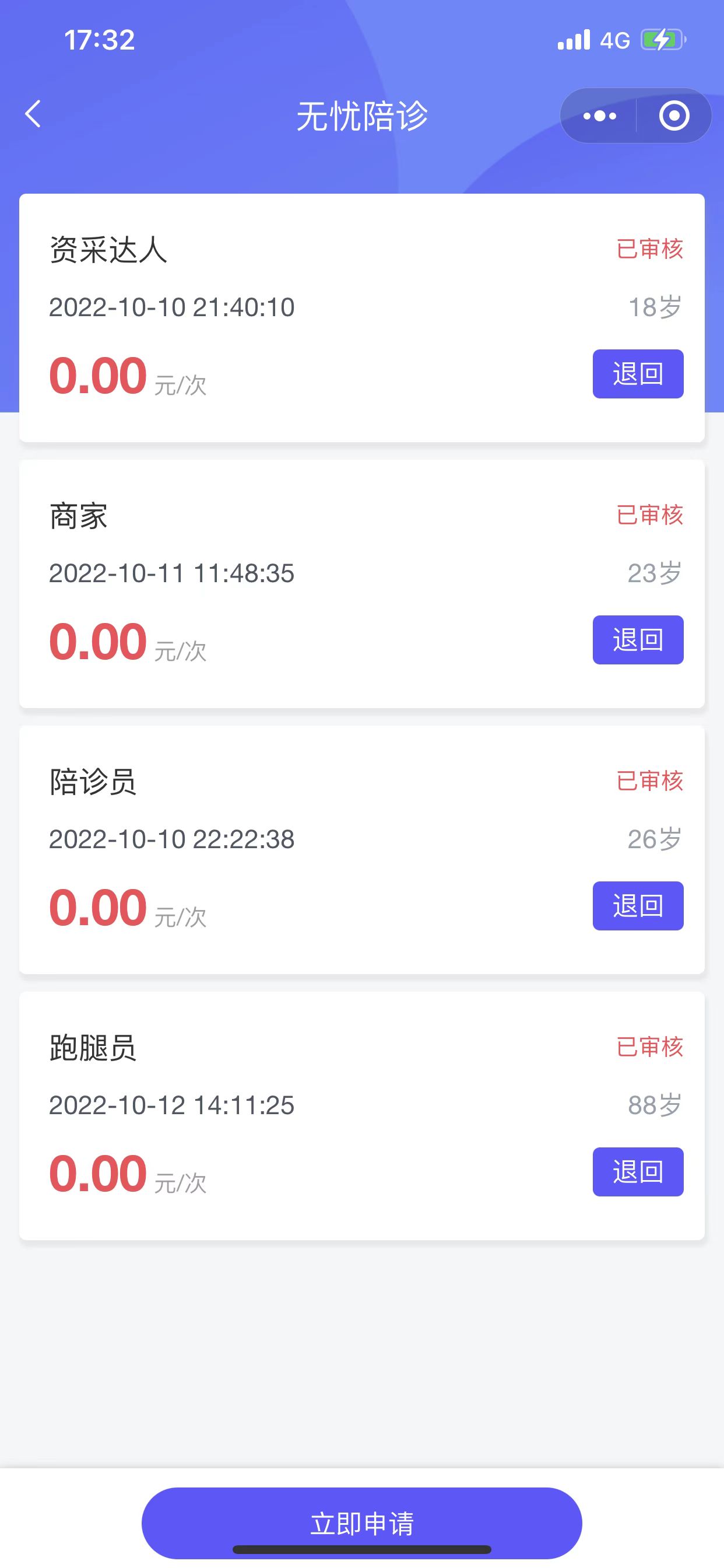This screenshot has width=724, height=1568.
Task: Go back using the top-left arrow
Action: pos(33,114)
